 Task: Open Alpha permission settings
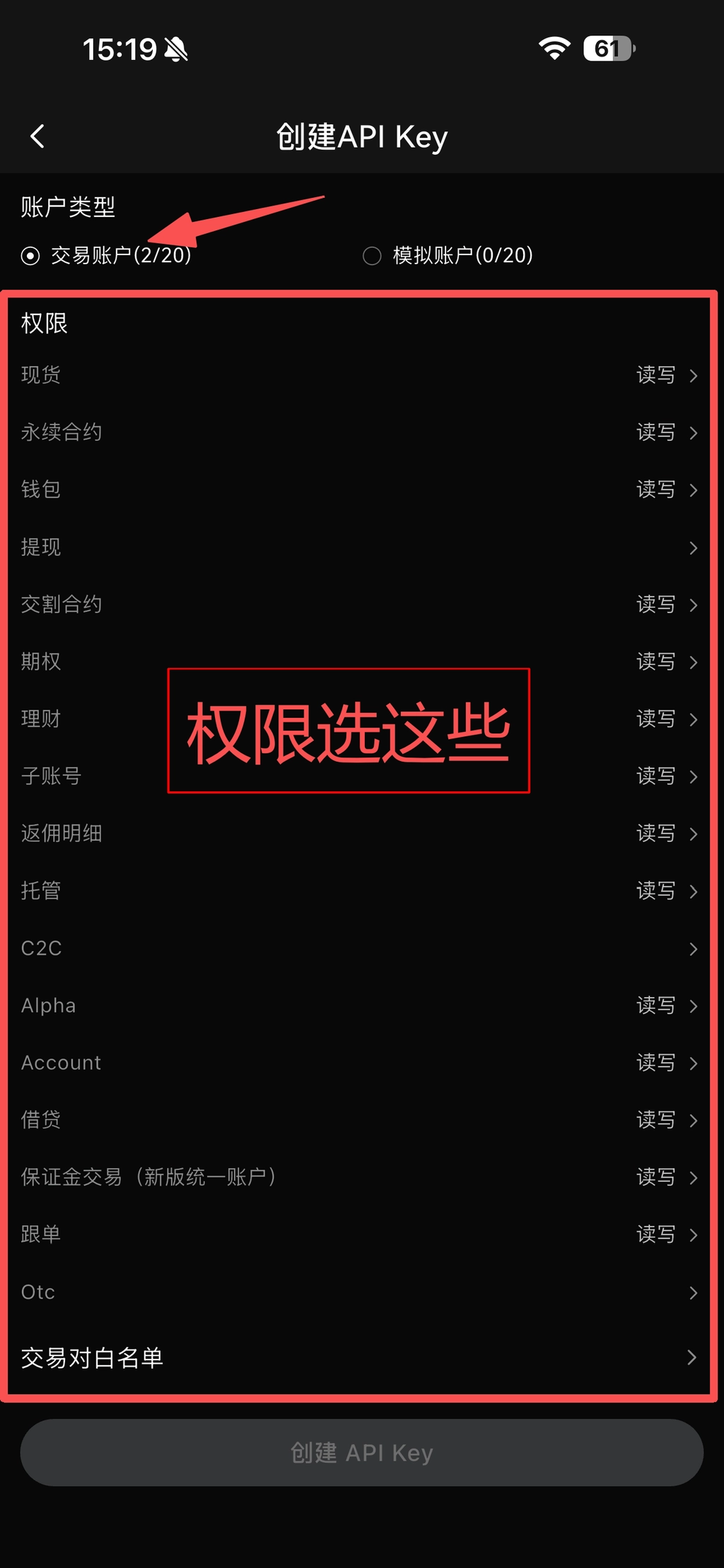click(361, 1006)
